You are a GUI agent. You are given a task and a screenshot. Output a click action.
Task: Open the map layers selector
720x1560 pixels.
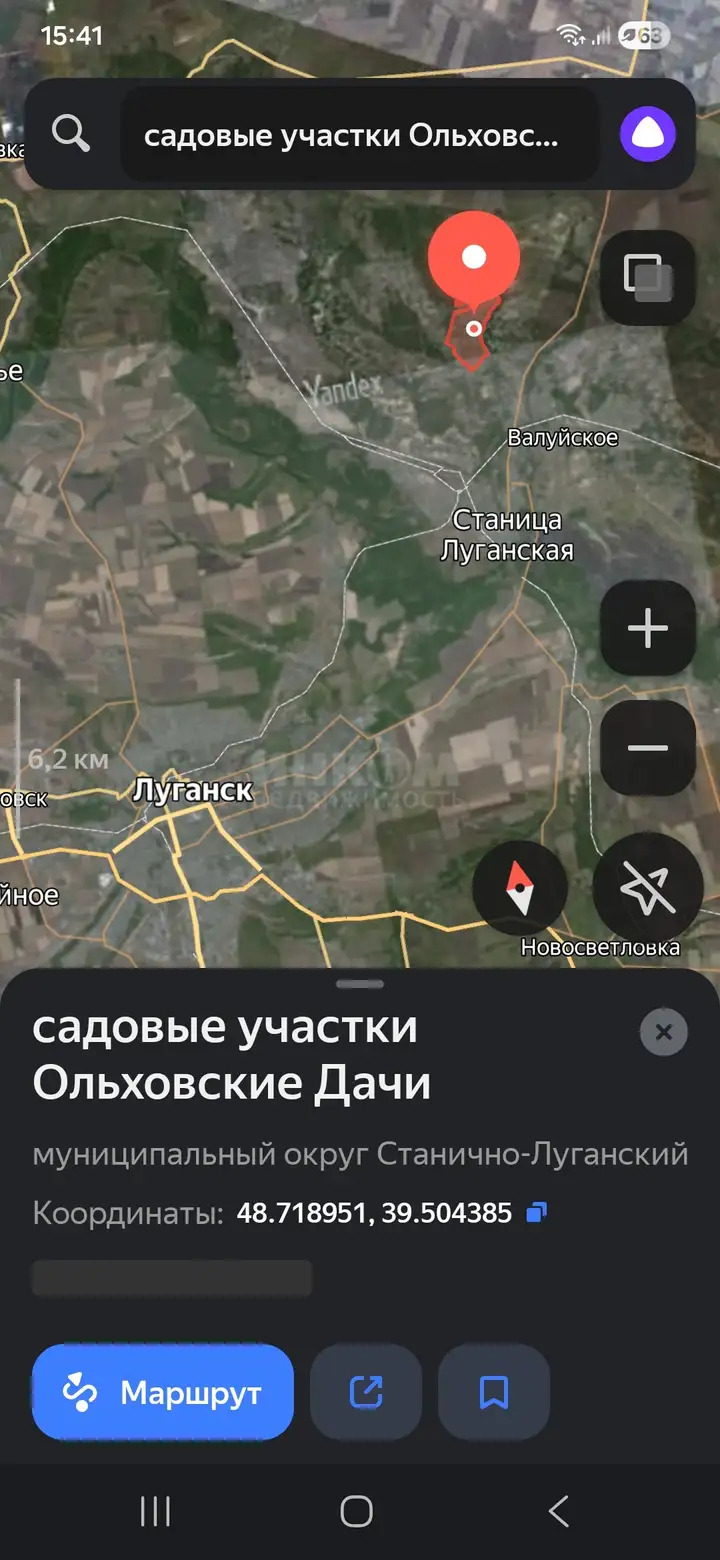pos(647,278)
